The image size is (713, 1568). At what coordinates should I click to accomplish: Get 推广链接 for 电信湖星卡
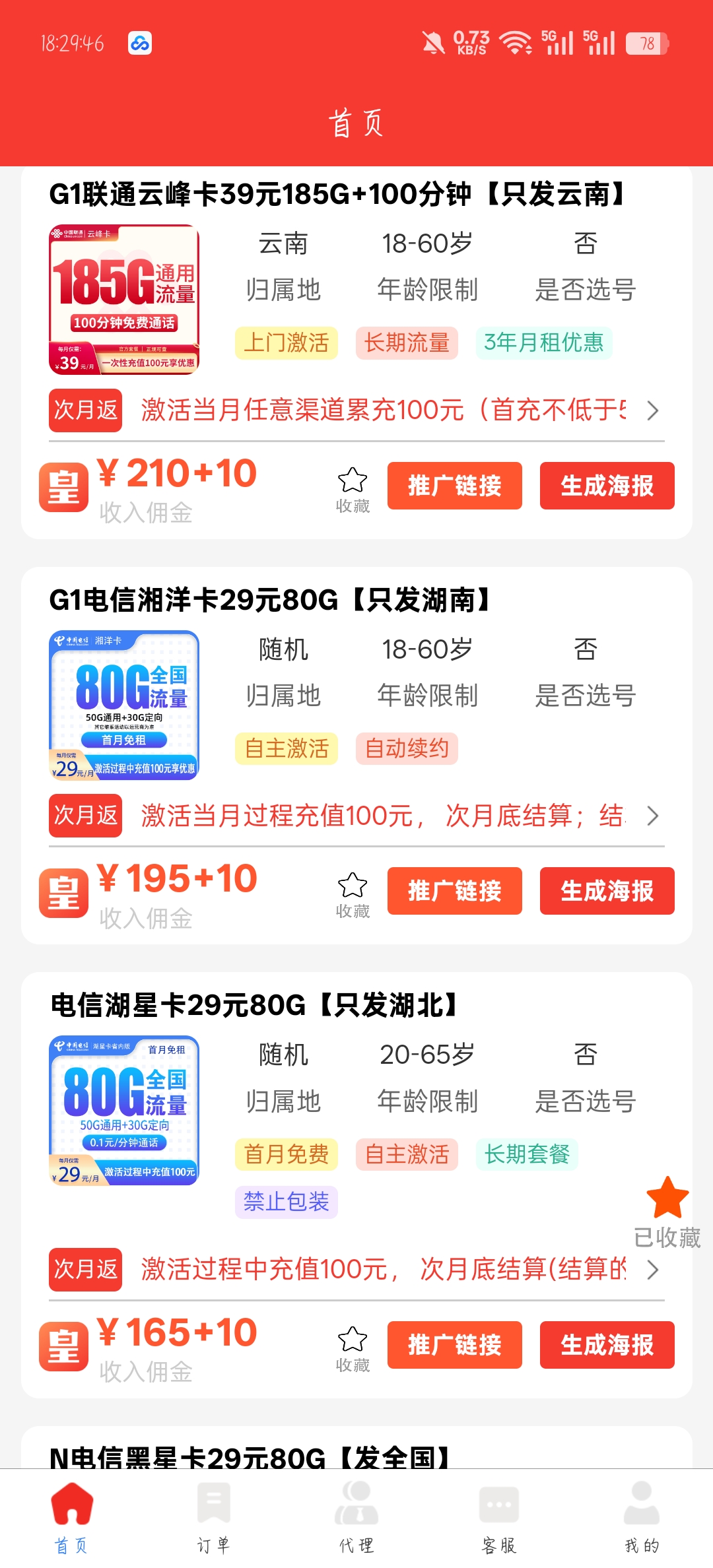[454, 1345]
